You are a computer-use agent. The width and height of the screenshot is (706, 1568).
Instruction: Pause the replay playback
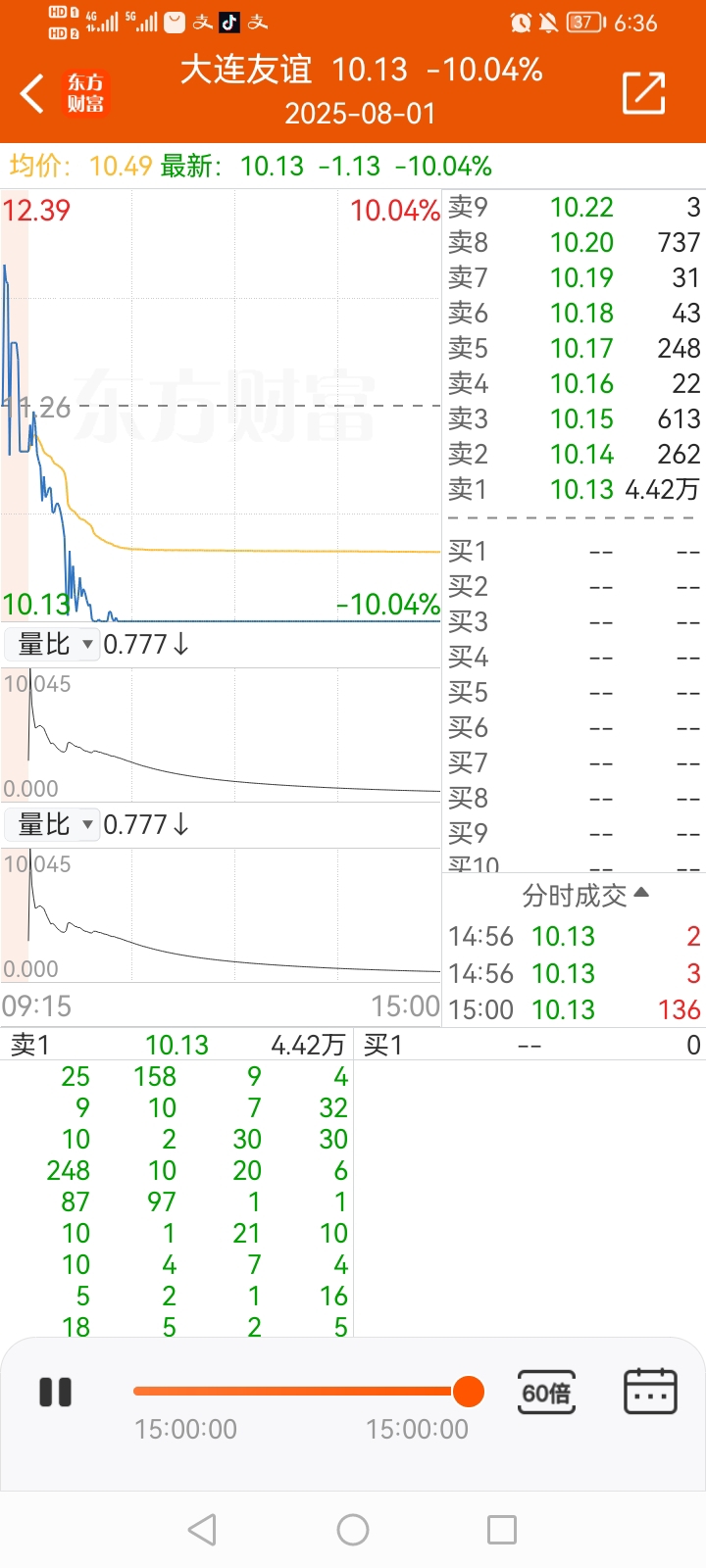pyautogui.click(x=56, y=1392)
